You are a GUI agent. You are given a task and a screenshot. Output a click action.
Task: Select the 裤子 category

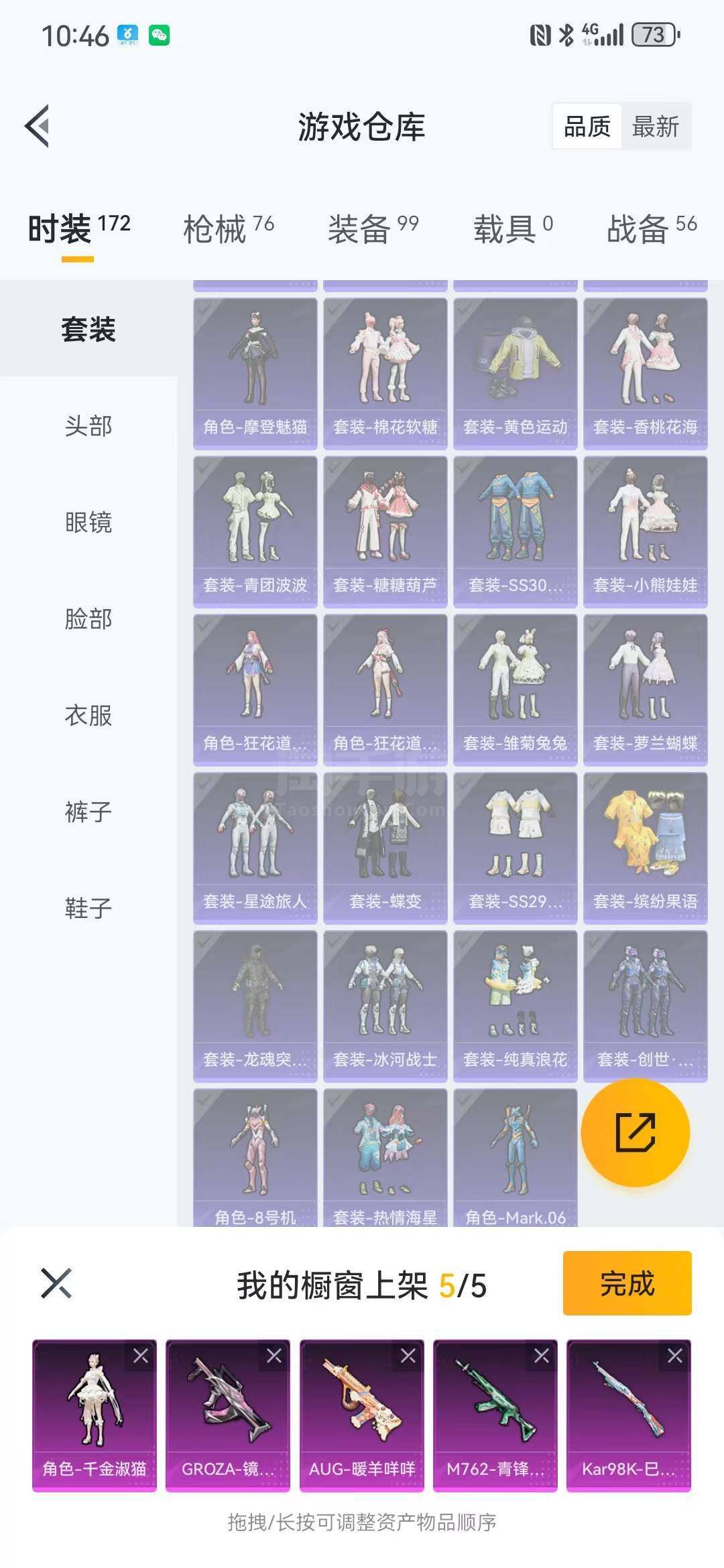(88, 811)
